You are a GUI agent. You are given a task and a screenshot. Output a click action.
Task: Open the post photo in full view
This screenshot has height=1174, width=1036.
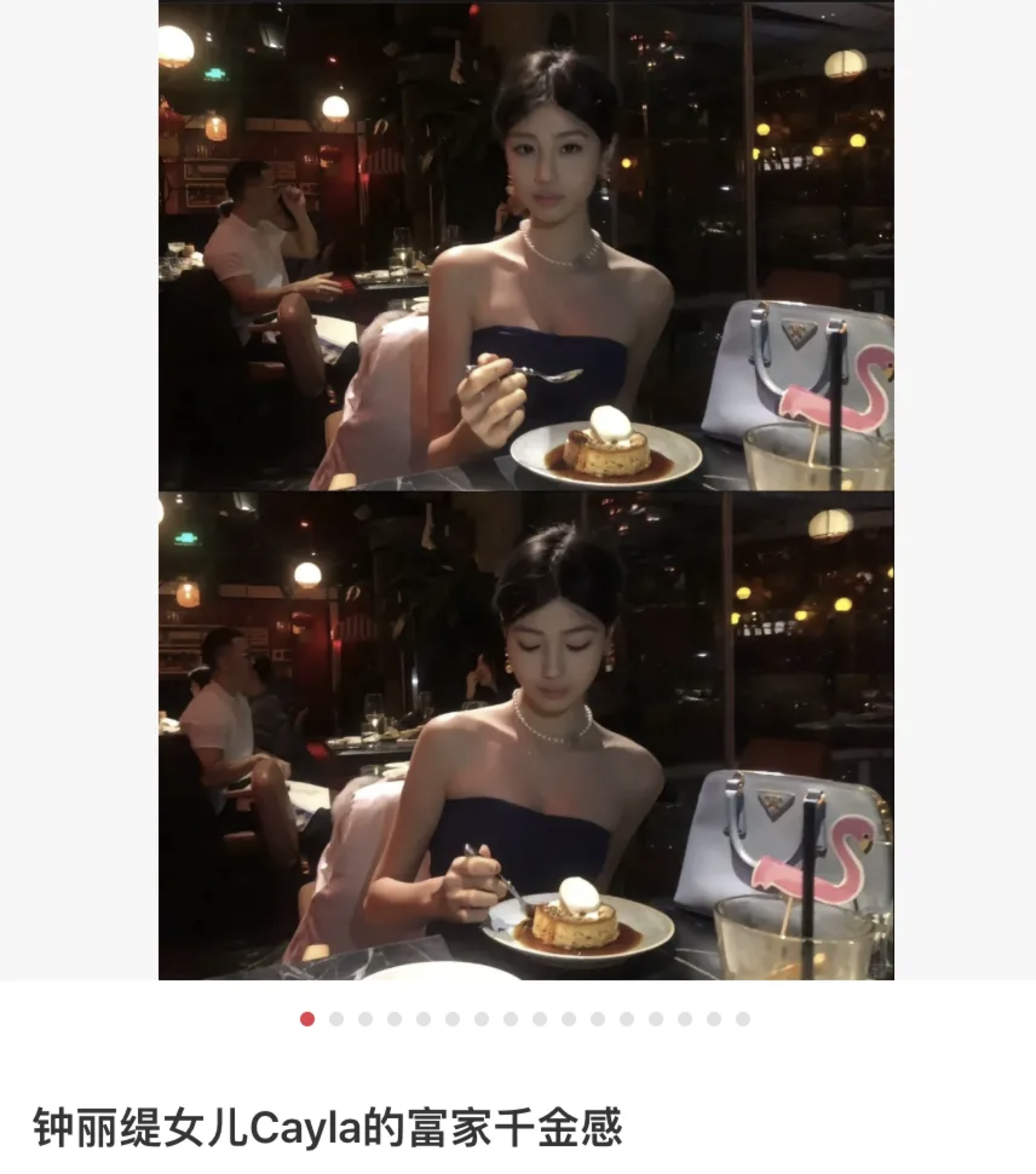pyautogui.click(x=526, y=489)
